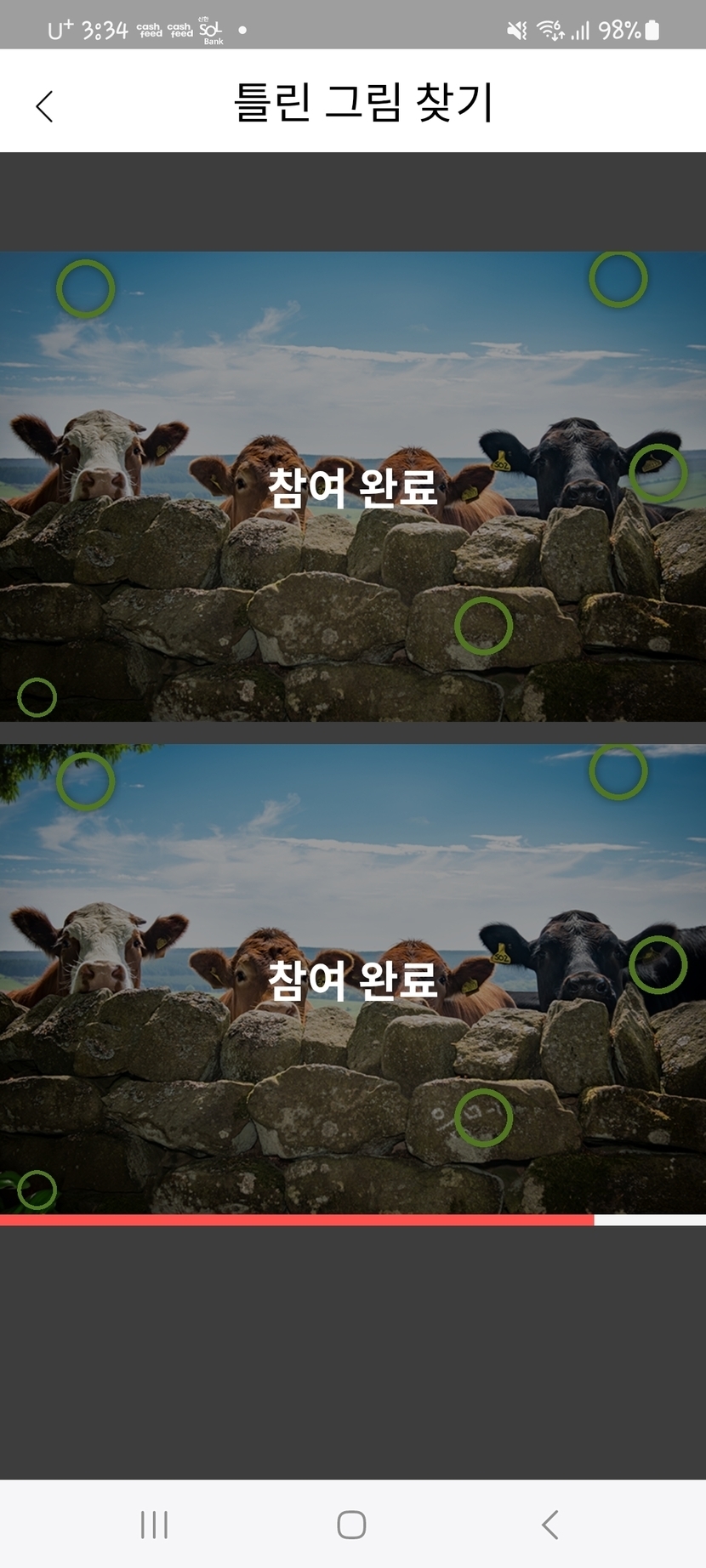Go back using the header arrow
The height and width of the screenshot is (1568, 706).
(45, 106)
